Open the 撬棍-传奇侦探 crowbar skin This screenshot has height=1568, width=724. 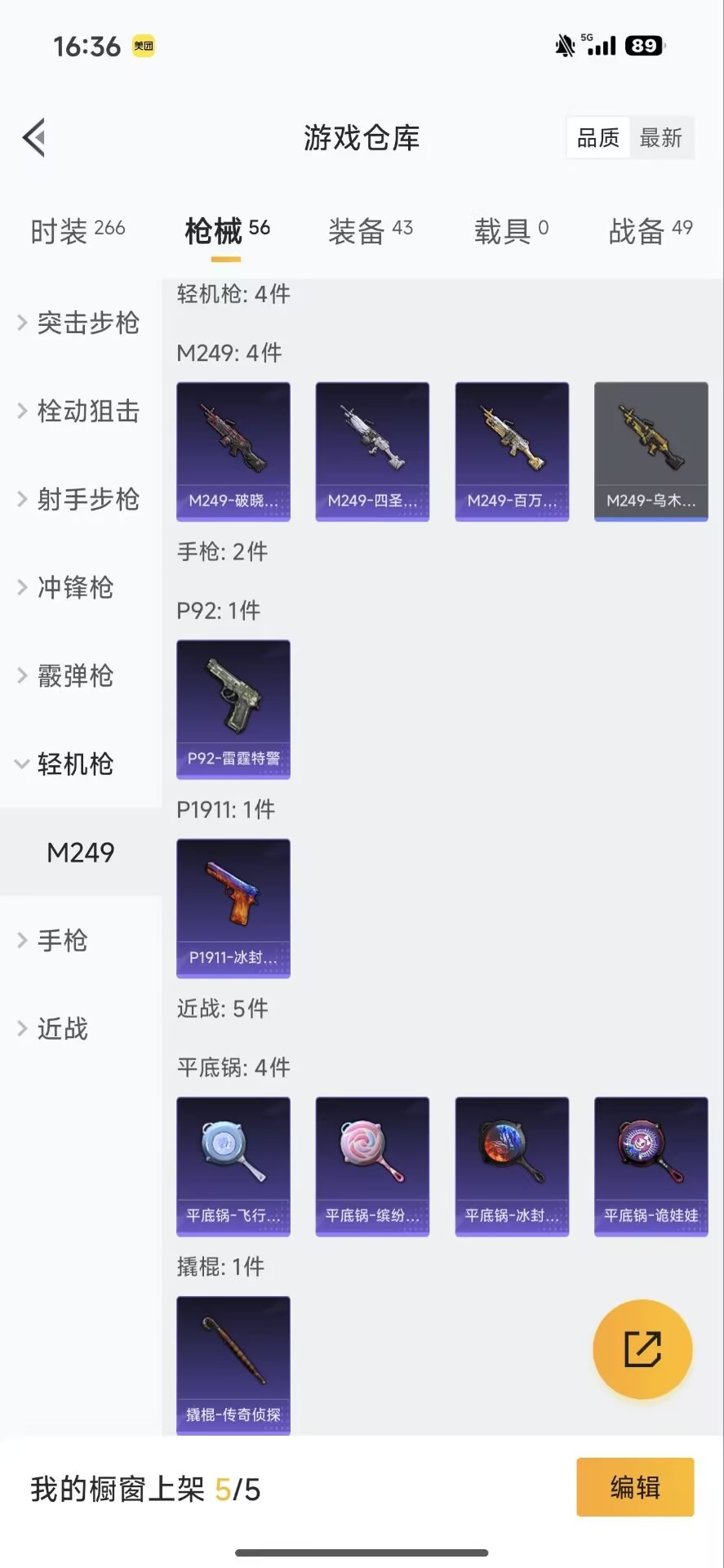tap(233, 1365)
